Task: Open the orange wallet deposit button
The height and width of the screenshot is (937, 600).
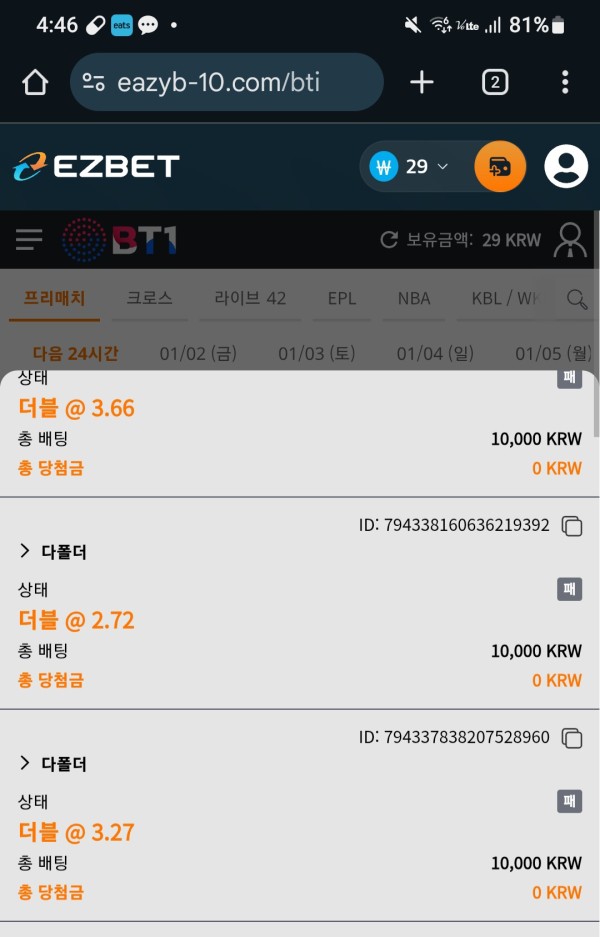Action: point(500,167)
